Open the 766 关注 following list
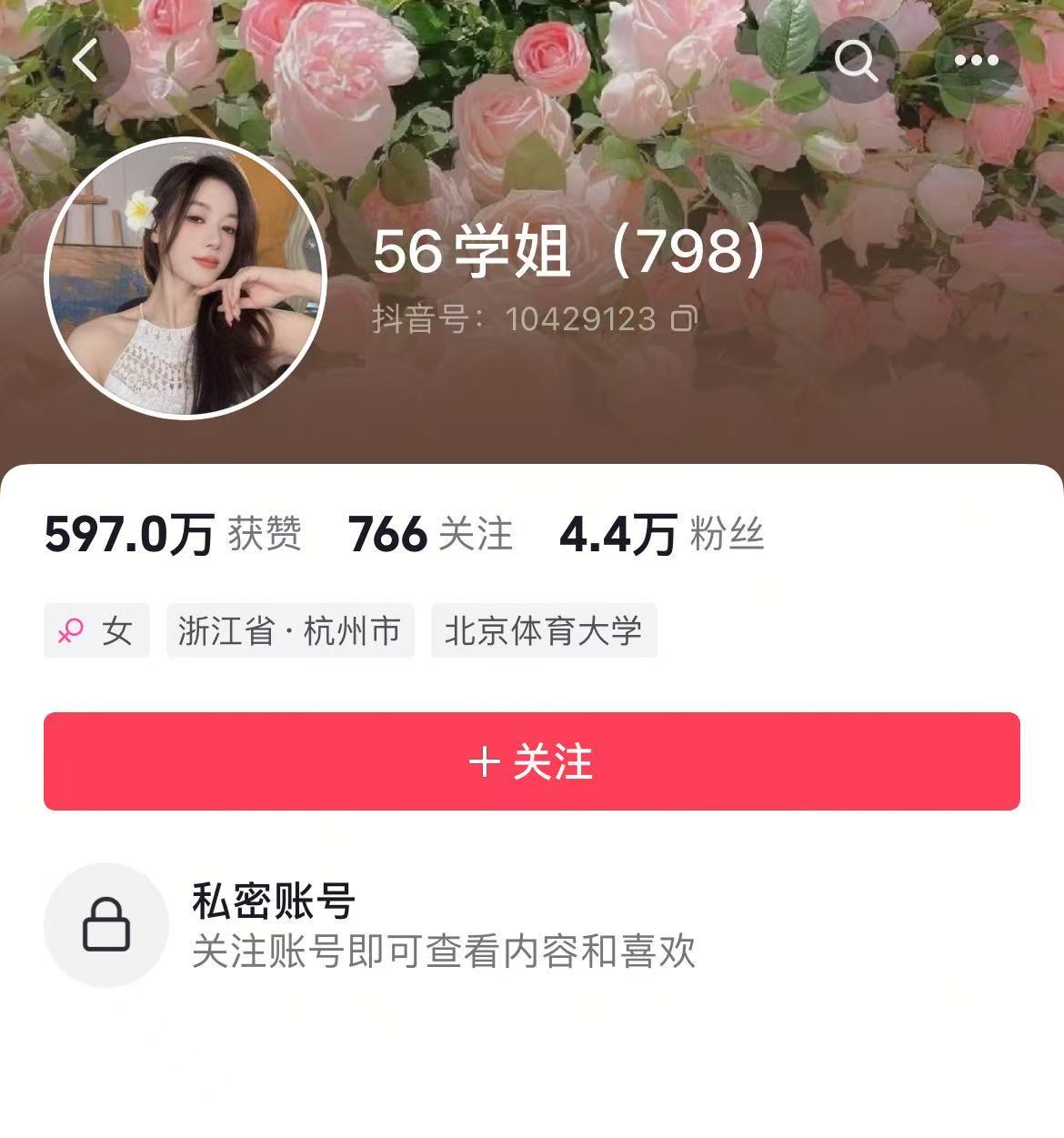Screen dimensions: 1064x1138 (430, 534)
